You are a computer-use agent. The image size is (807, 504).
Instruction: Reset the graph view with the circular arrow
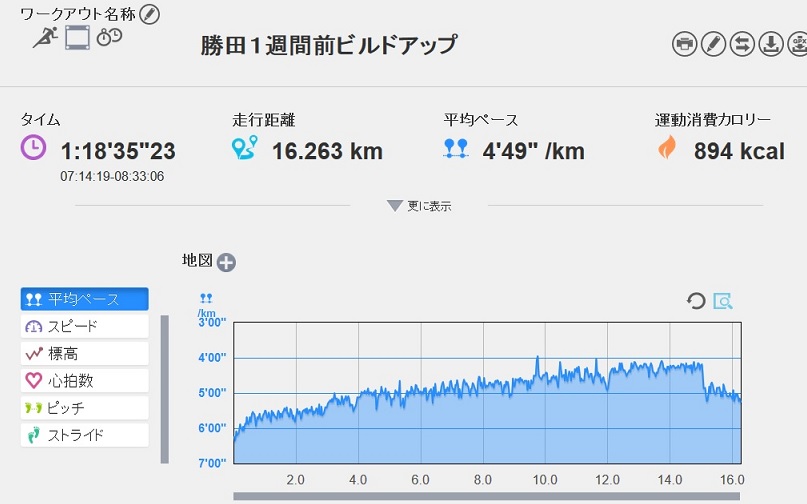[x=696, y=301]
